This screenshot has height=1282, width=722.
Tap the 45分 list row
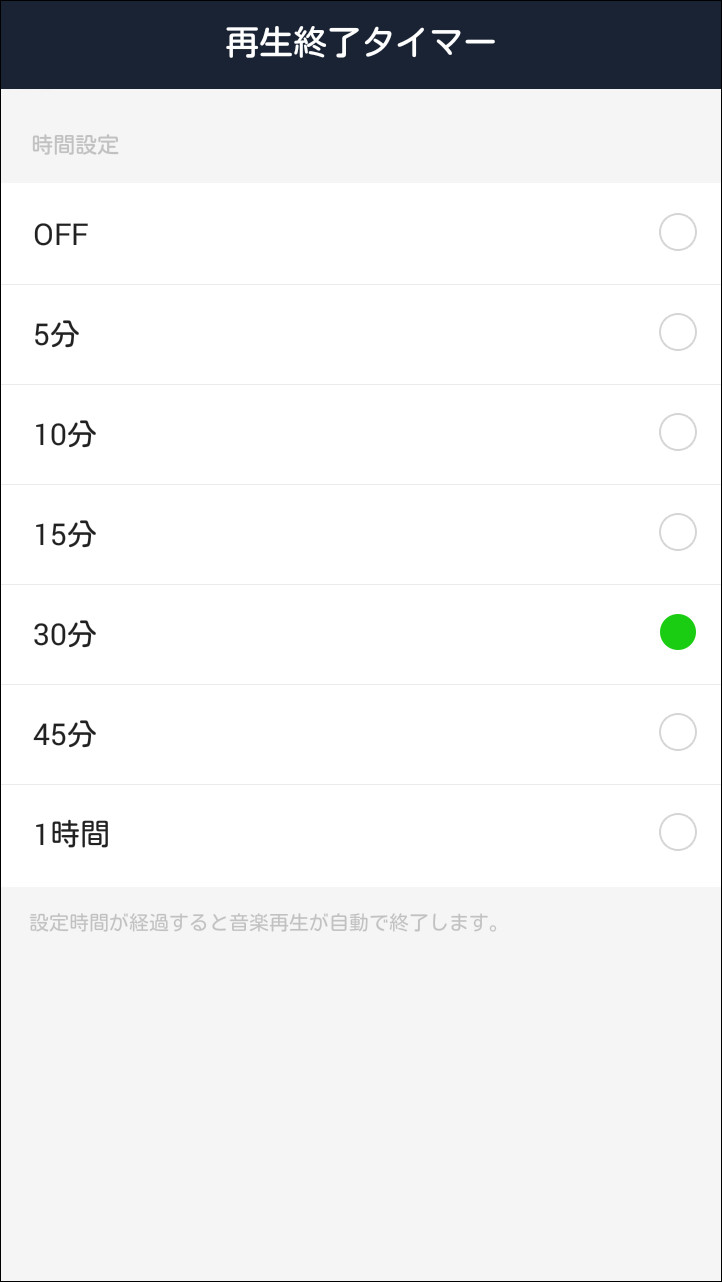300,732
